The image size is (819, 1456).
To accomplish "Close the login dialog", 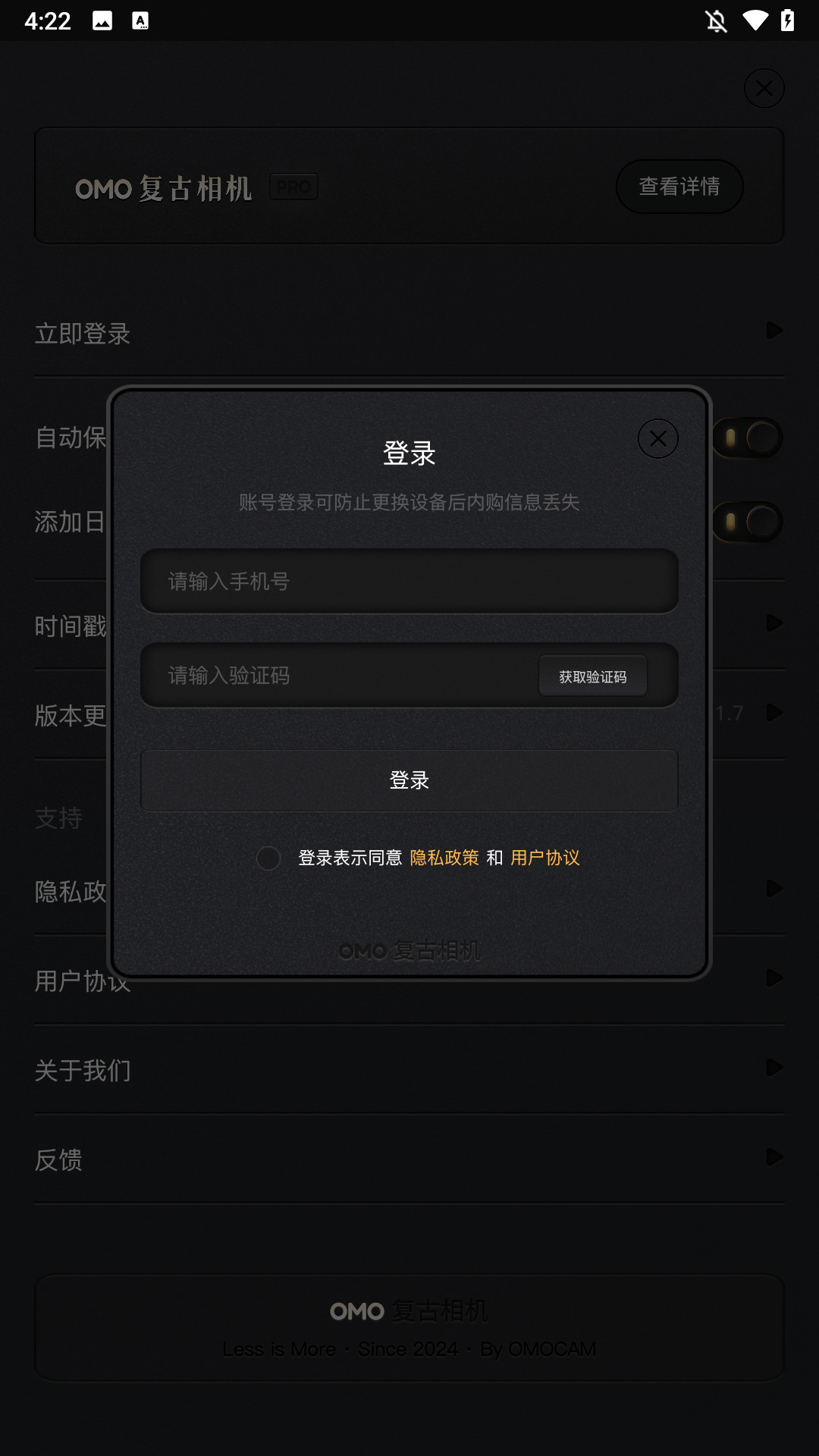I will point(657,438).
